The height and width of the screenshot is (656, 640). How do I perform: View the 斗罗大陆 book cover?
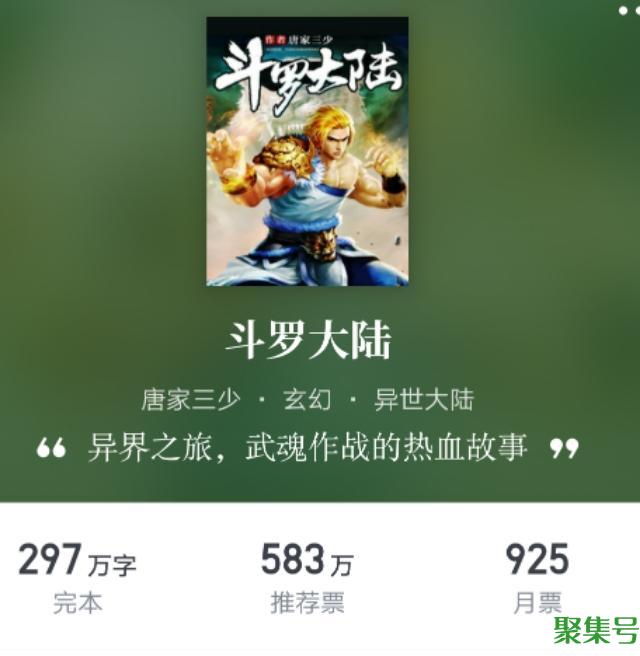click(307, 152)
